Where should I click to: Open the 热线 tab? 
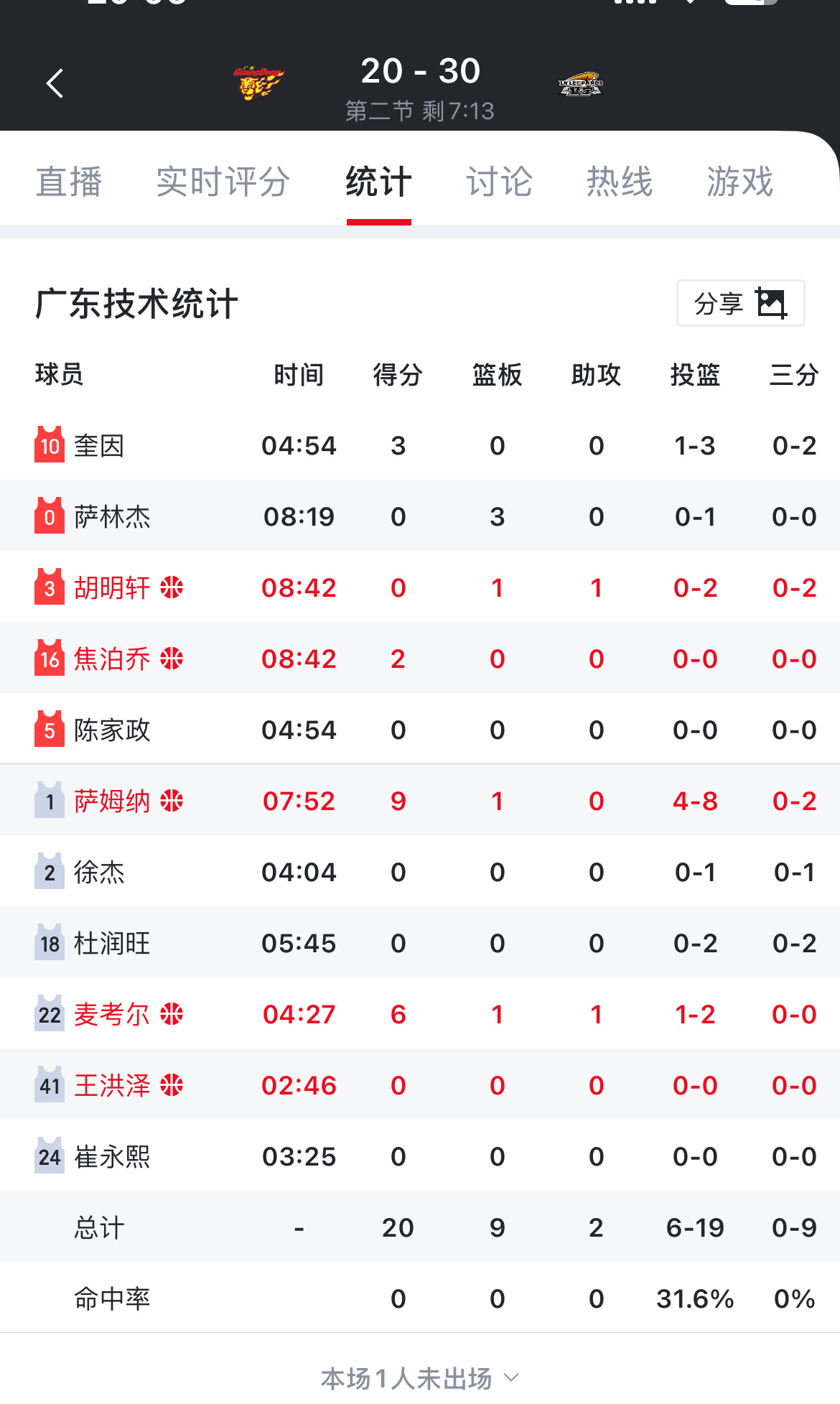[x=620, y=182]
